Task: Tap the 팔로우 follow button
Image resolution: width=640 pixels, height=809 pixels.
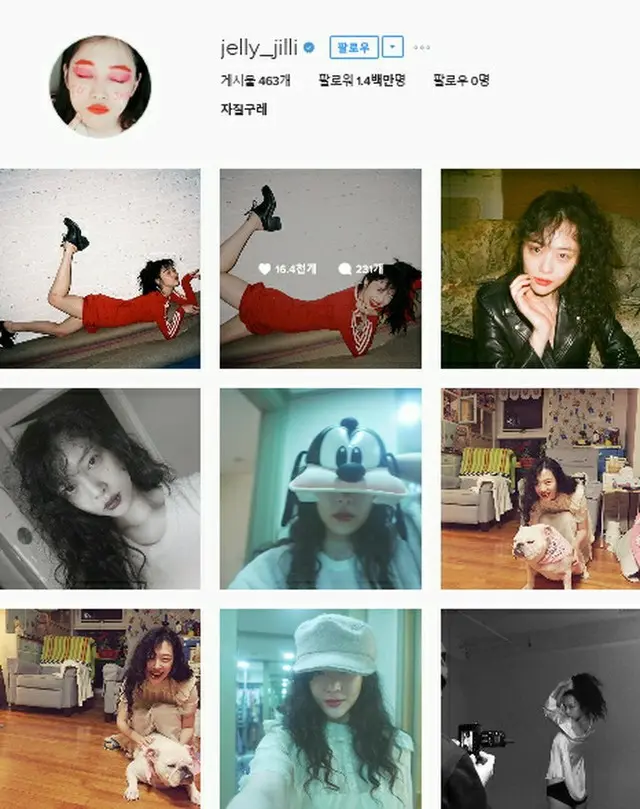Action: [354, 47]
